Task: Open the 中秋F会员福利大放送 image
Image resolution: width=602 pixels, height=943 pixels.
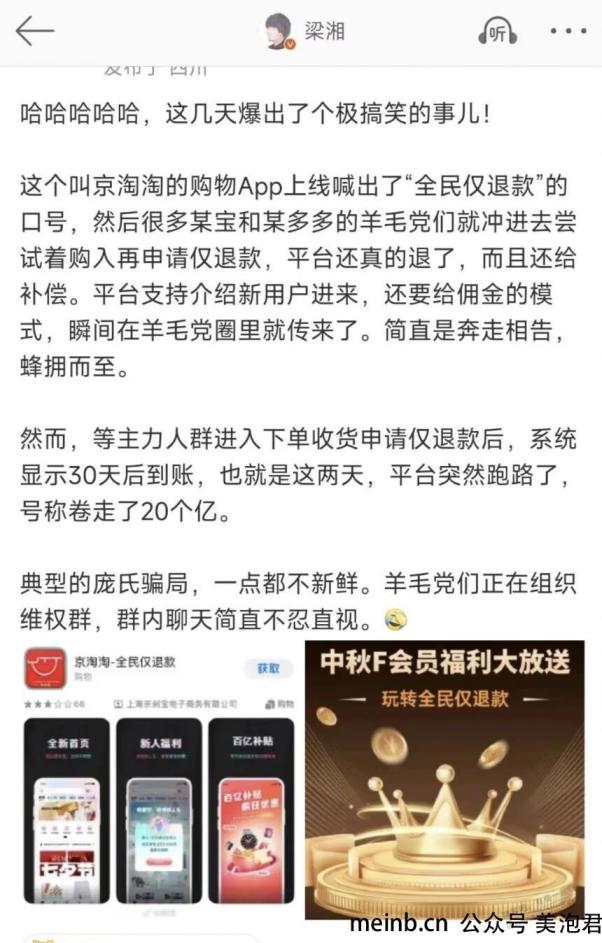Action: pyautogui.click(x=444, y=780)
